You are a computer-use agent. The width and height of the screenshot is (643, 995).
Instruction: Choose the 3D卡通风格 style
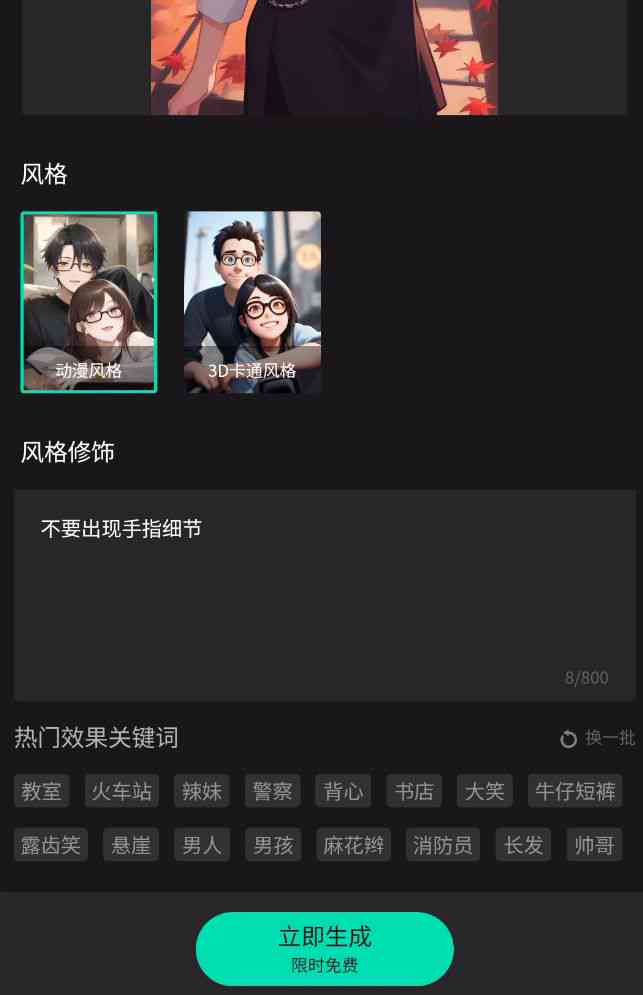pyautogui.click(x=252, y=302)
